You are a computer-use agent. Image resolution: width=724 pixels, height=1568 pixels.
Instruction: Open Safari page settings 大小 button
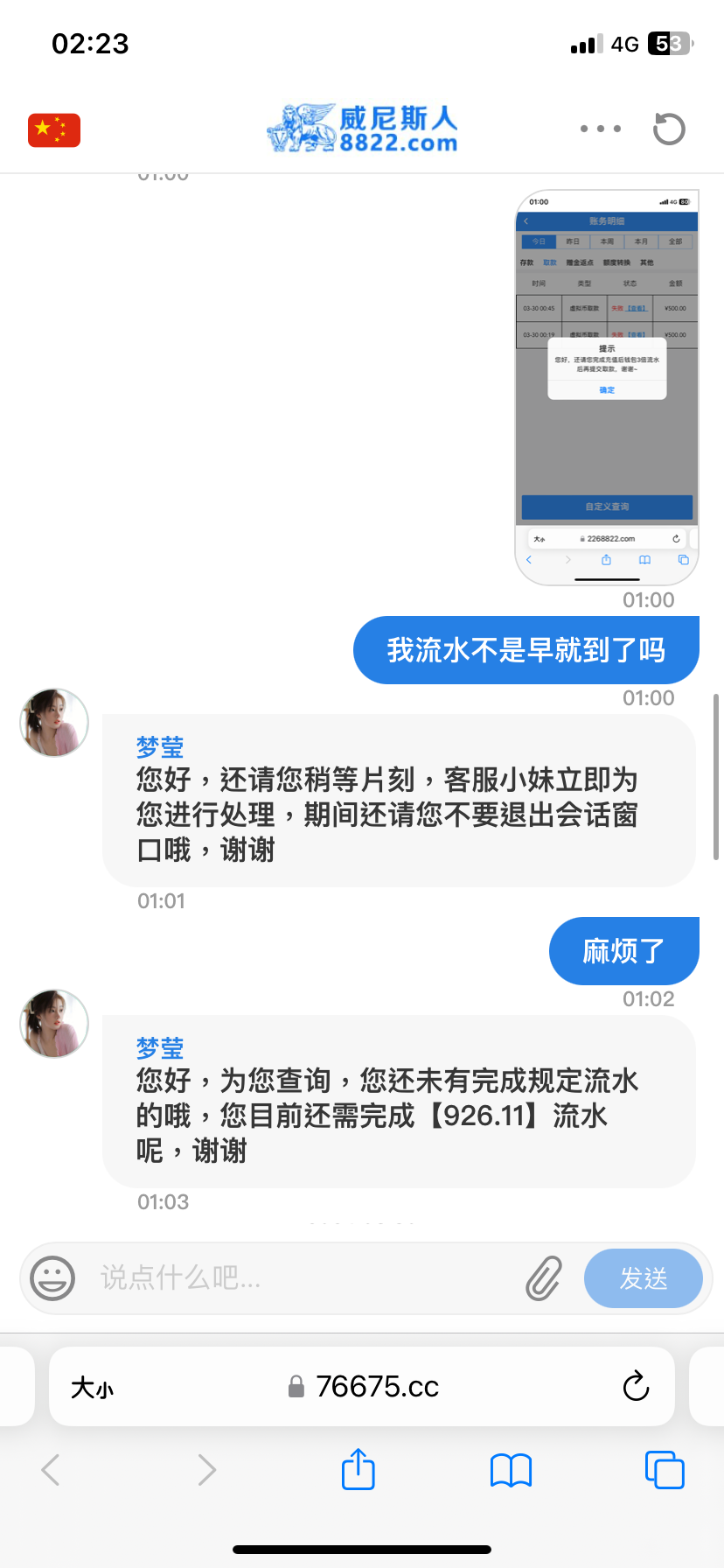pyautogui.click(x=92, y=1388)
